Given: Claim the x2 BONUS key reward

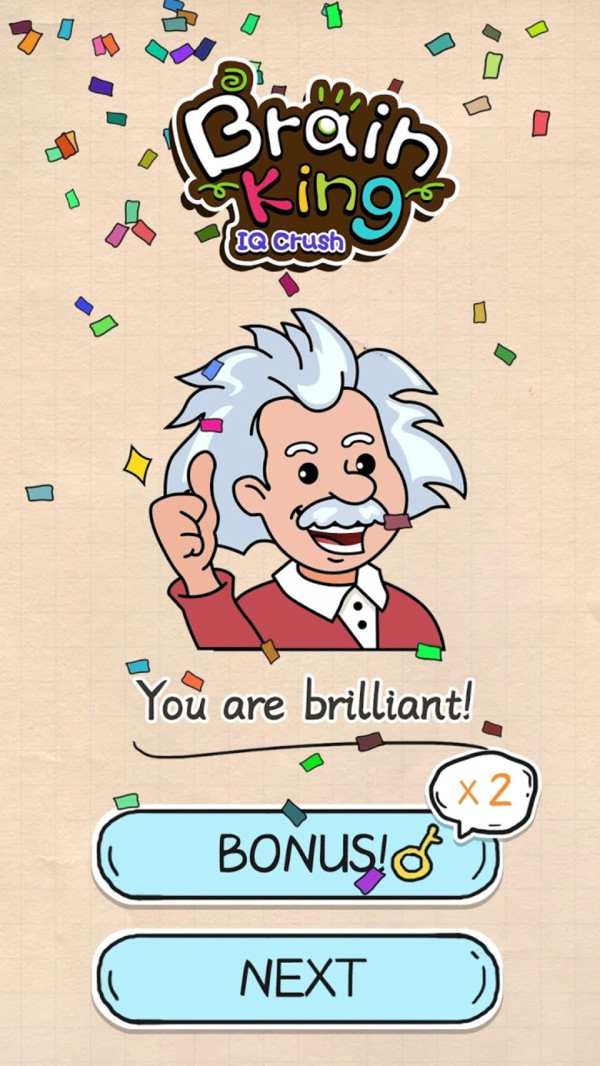Looking at the screenshot, I should click(296, 855).
